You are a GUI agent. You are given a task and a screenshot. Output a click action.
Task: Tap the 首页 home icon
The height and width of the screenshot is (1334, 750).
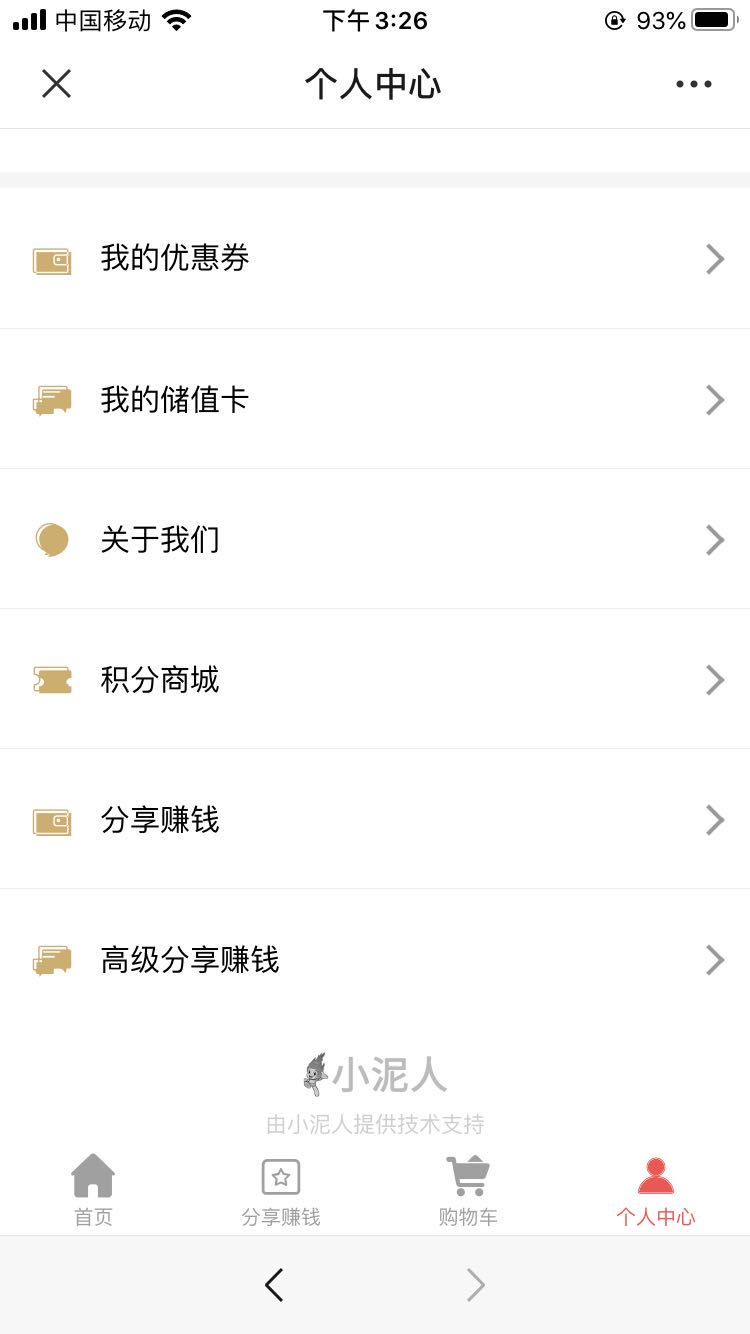click(93, 1177)
